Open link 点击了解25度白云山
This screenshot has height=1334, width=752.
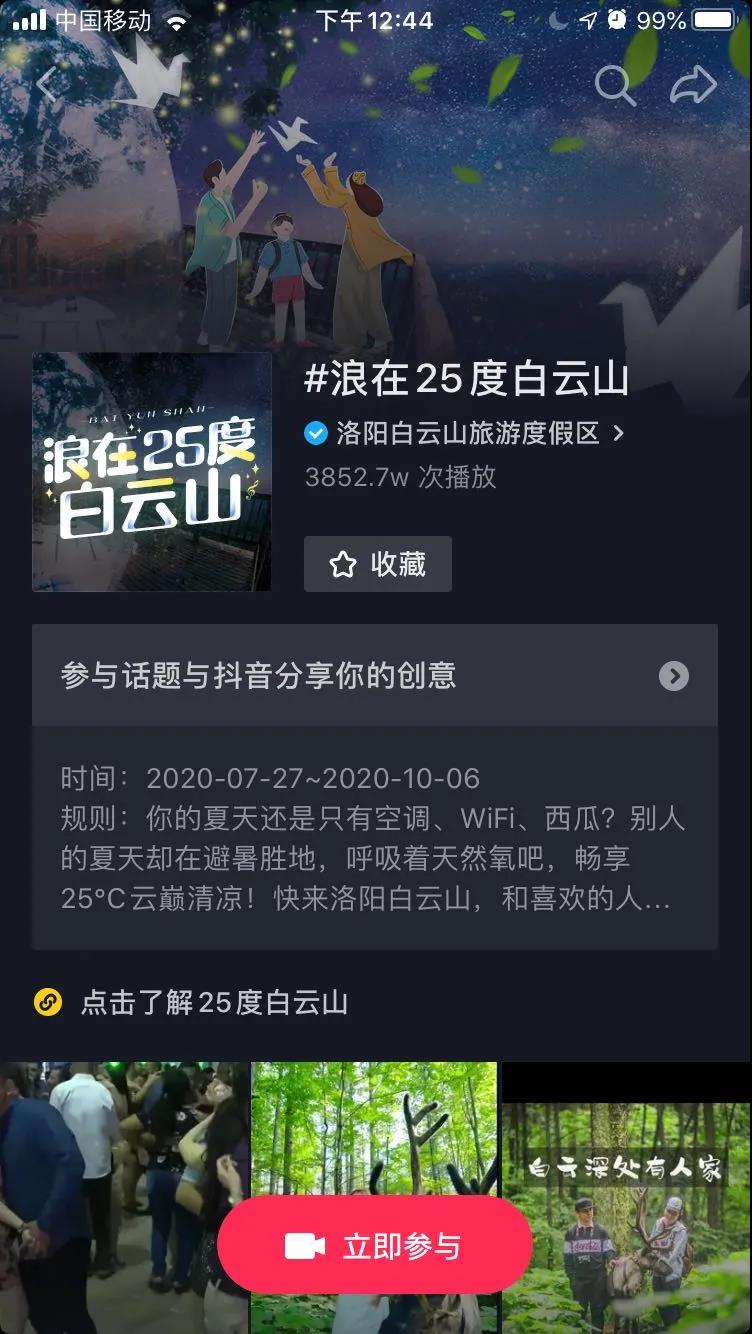pyautogui.click(x=213, y=1002)
